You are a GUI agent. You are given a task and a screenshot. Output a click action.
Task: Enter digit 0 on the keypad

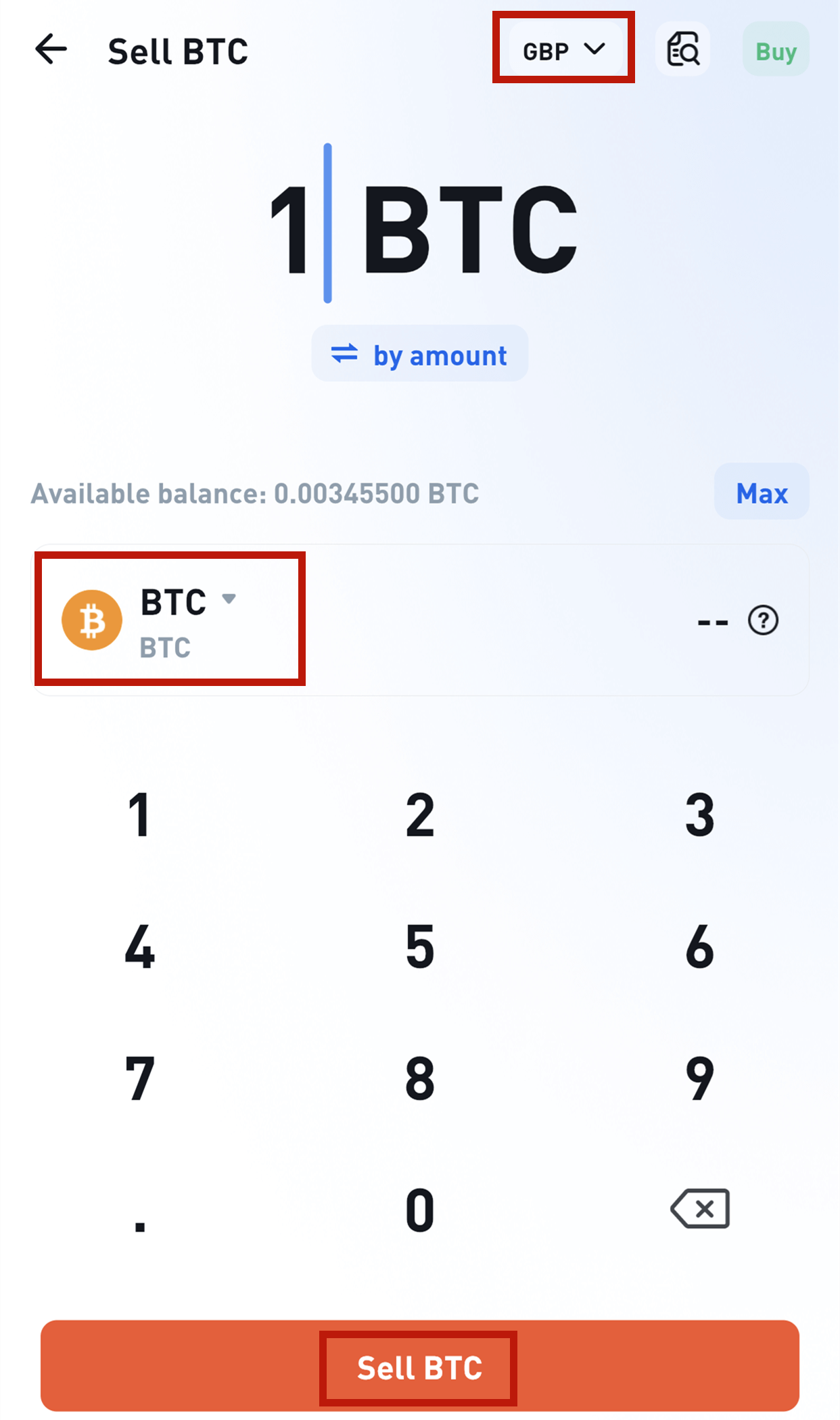coord(419,1210)
